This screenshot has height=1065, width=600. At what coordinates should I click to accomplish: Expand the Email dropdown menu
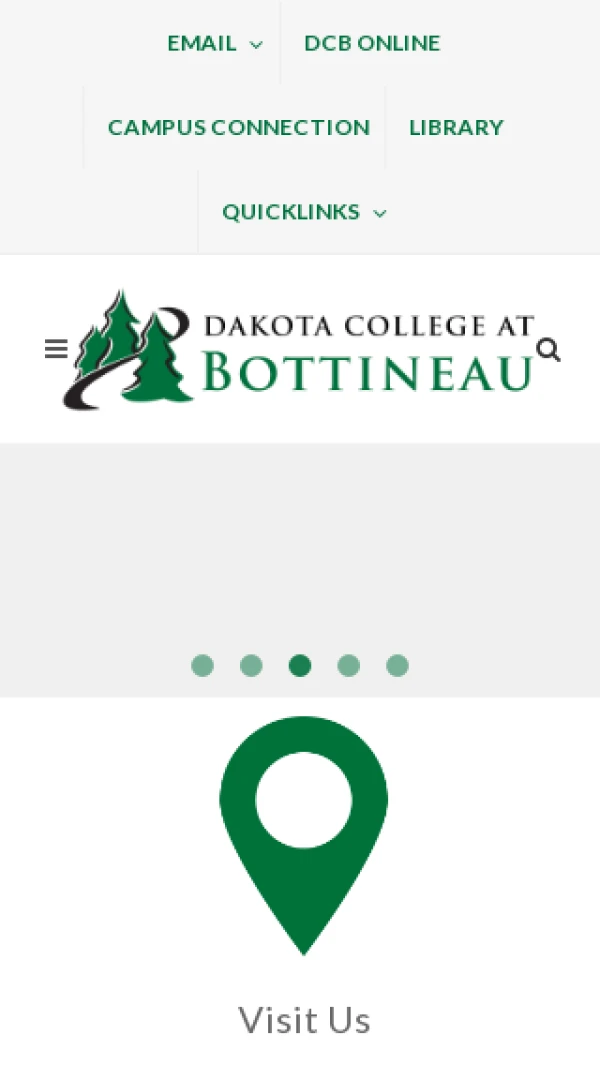point(214,43)
